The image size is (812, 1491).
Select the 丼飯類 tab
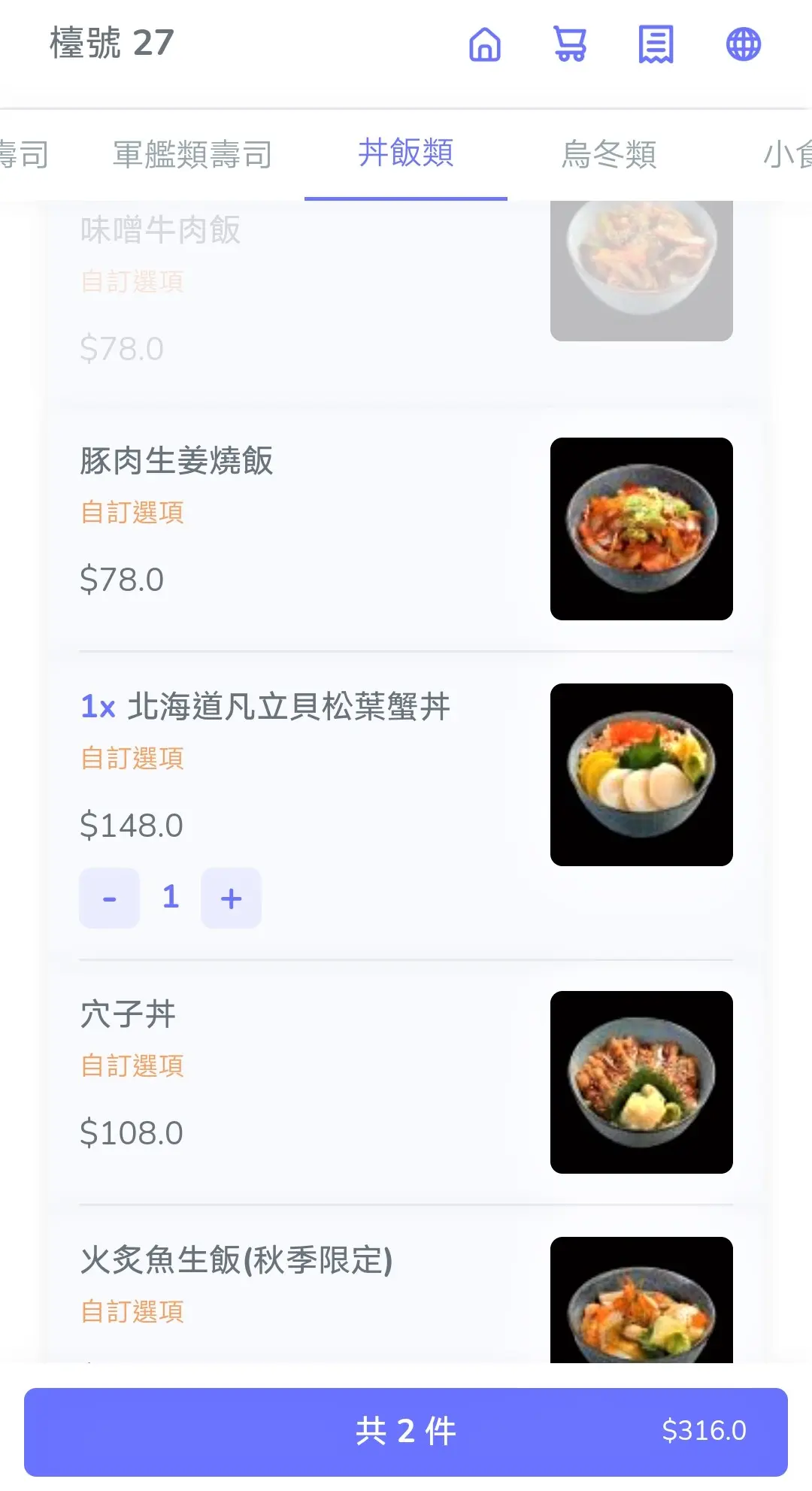point(406,153)
